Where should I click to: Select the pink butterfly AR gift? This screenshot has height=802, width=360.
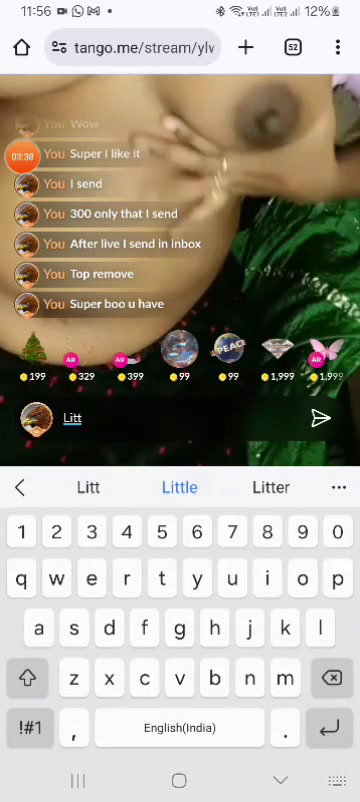tap(326, 357)
